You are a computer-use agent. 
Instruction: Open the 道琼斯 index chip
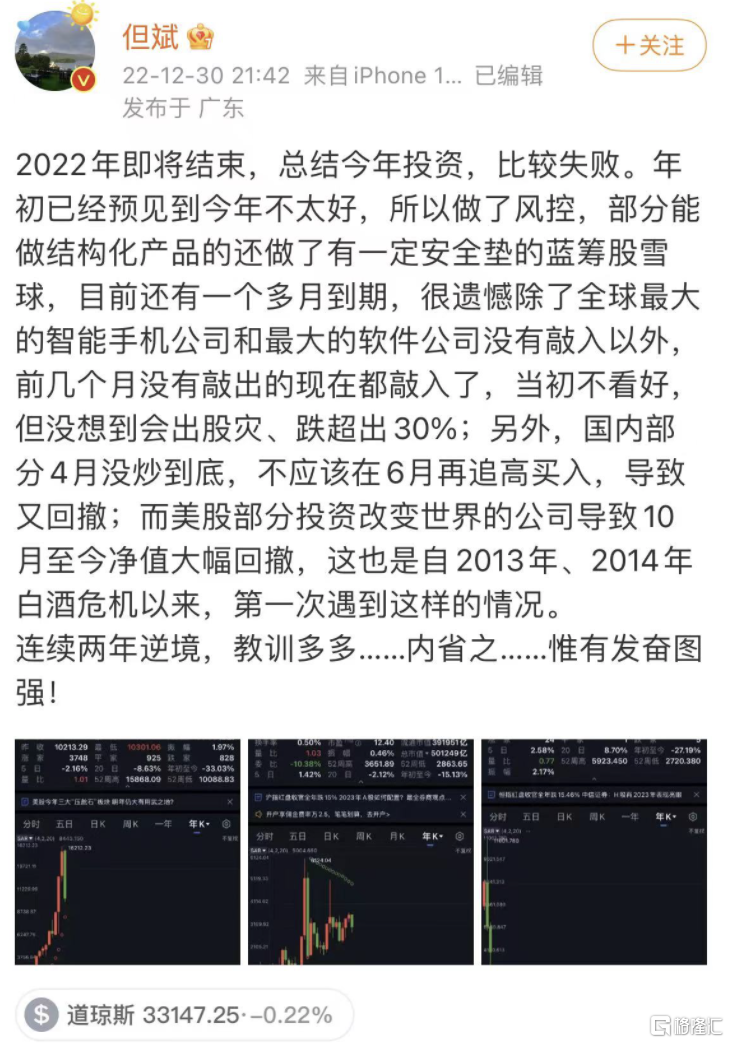183,1015
